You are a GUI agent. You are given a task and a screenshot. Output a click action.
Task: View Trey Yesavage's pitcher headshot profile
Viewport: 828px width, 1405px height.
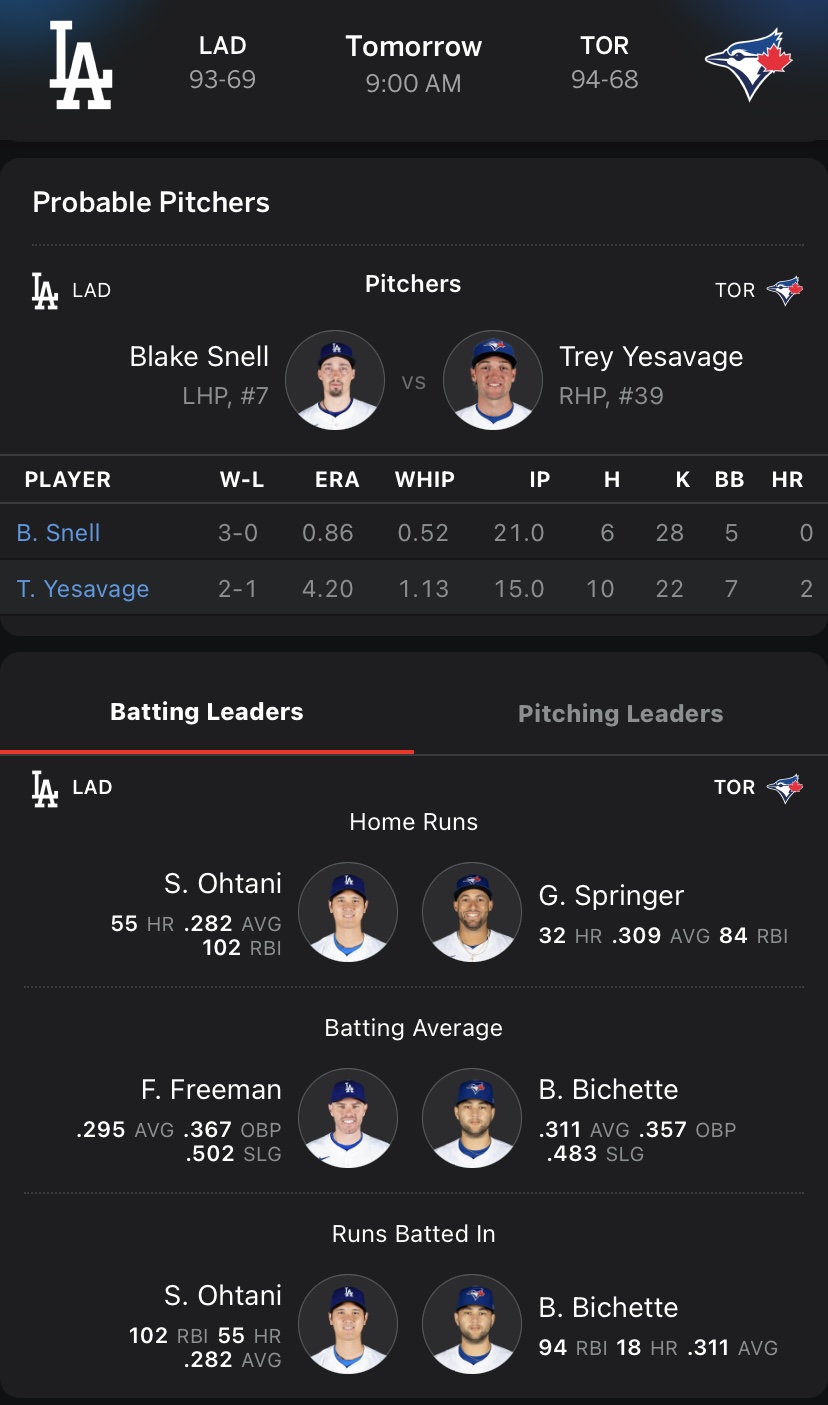[x=492, y=381]
